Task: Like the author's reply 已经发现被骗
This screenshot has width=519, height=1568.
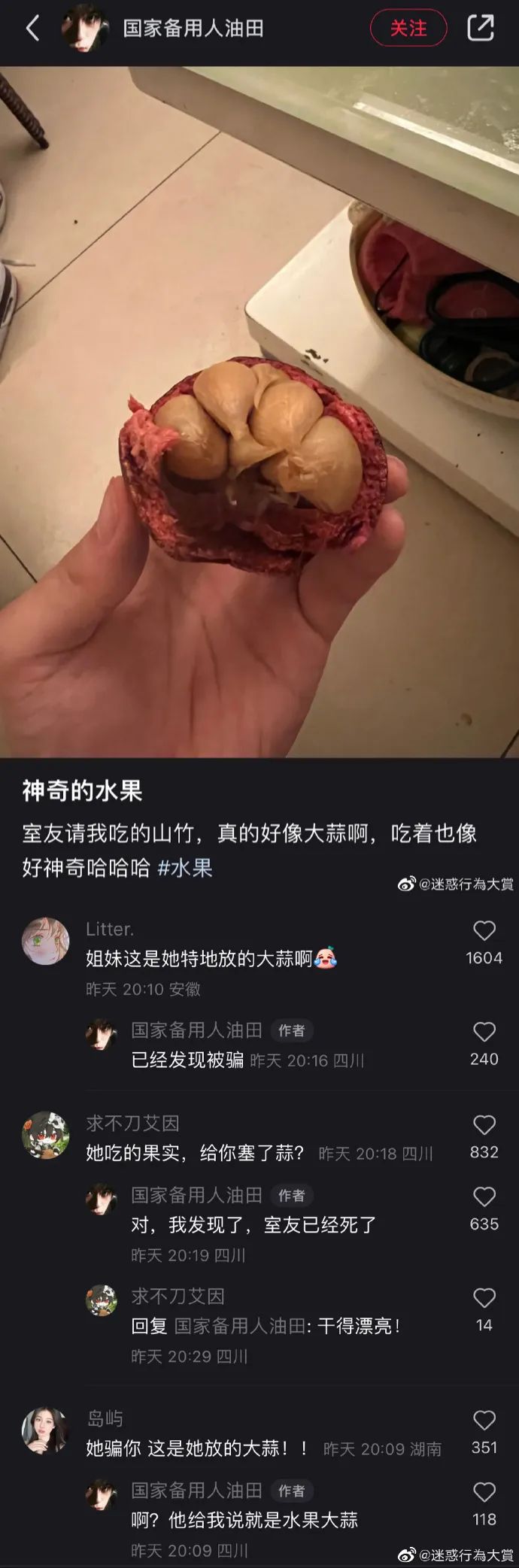Action: [484, 1032]
